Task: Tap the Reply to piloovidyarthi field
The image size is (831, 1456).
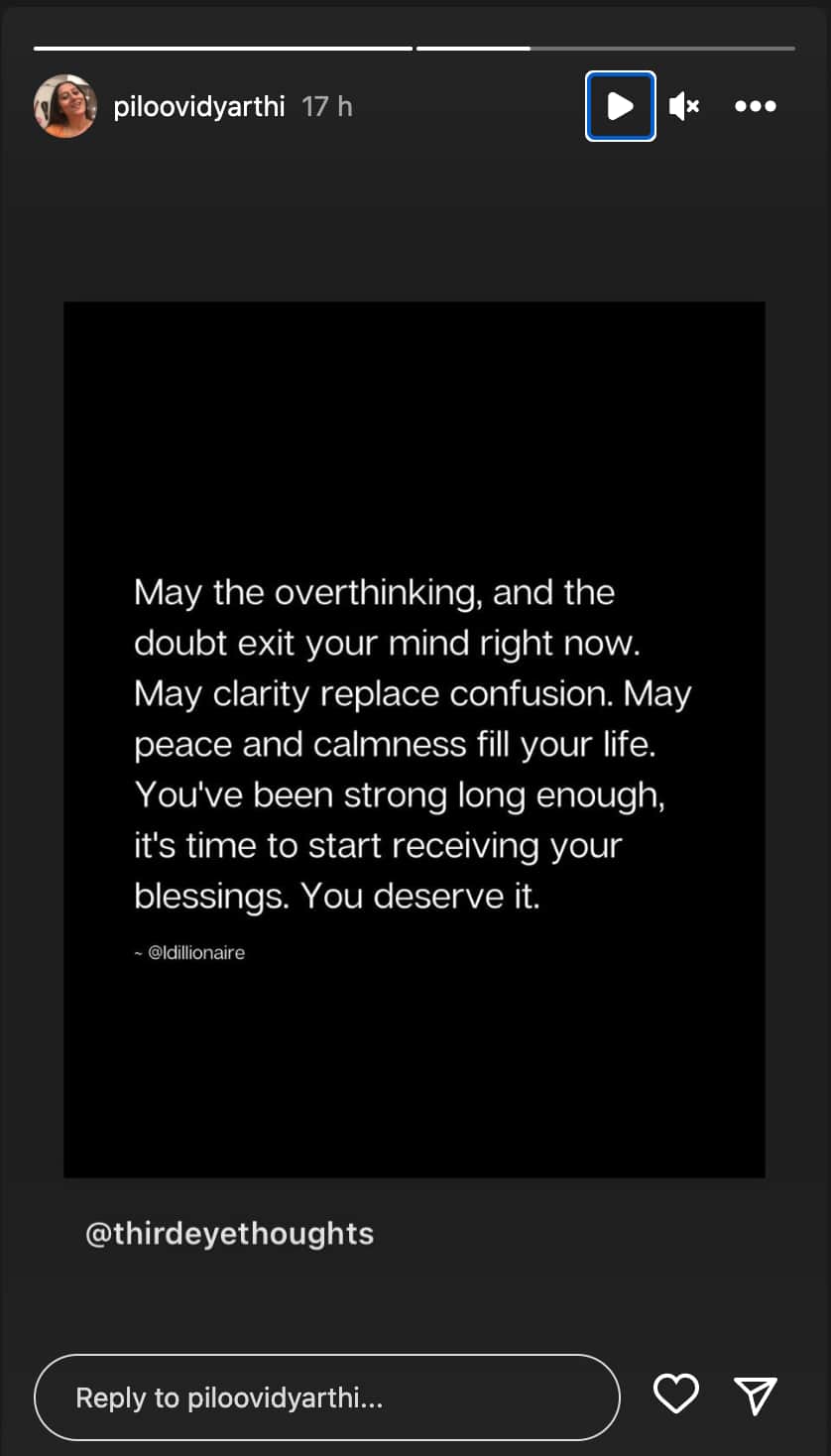Action: pyautogui.click(x=326, y=1397)
